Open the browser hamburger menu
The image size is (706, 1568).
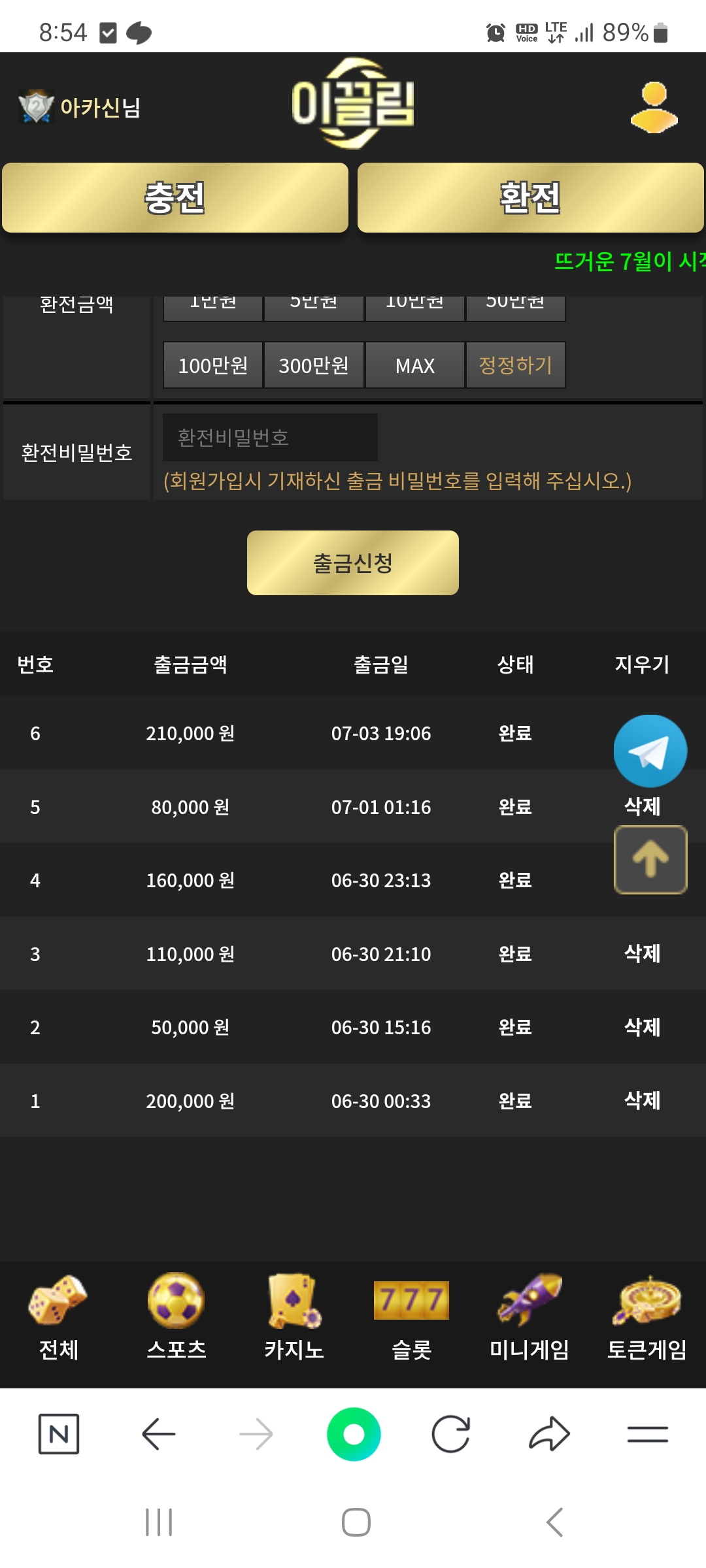pos(648,1434)
